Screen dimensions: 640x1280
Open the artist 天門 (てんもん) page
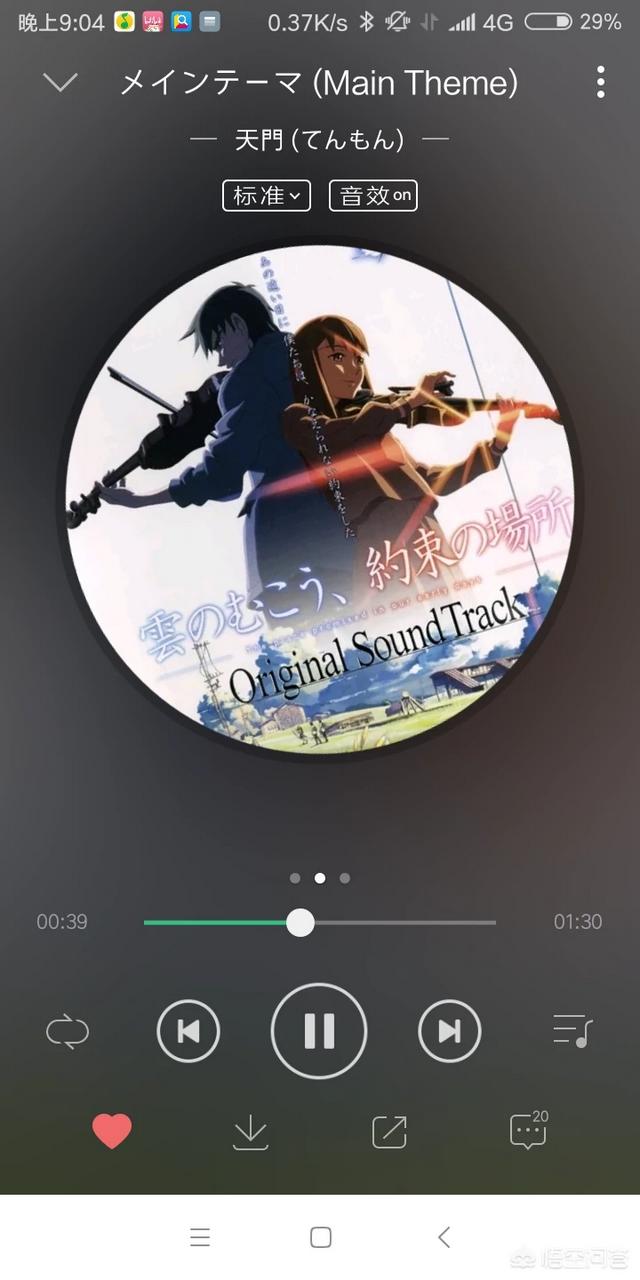[319, 140]
